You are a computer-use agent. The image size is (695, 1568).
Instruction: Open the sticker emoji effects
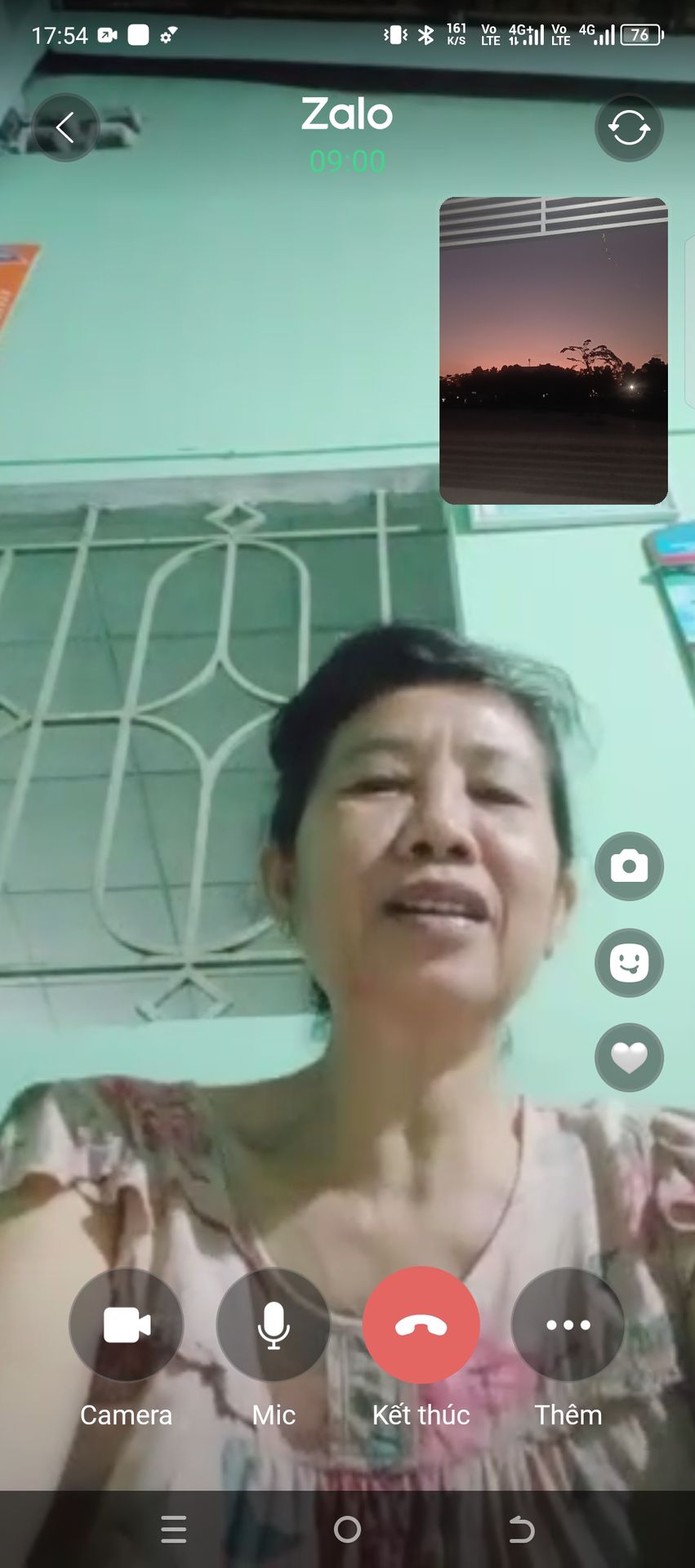tap(629, 962)
